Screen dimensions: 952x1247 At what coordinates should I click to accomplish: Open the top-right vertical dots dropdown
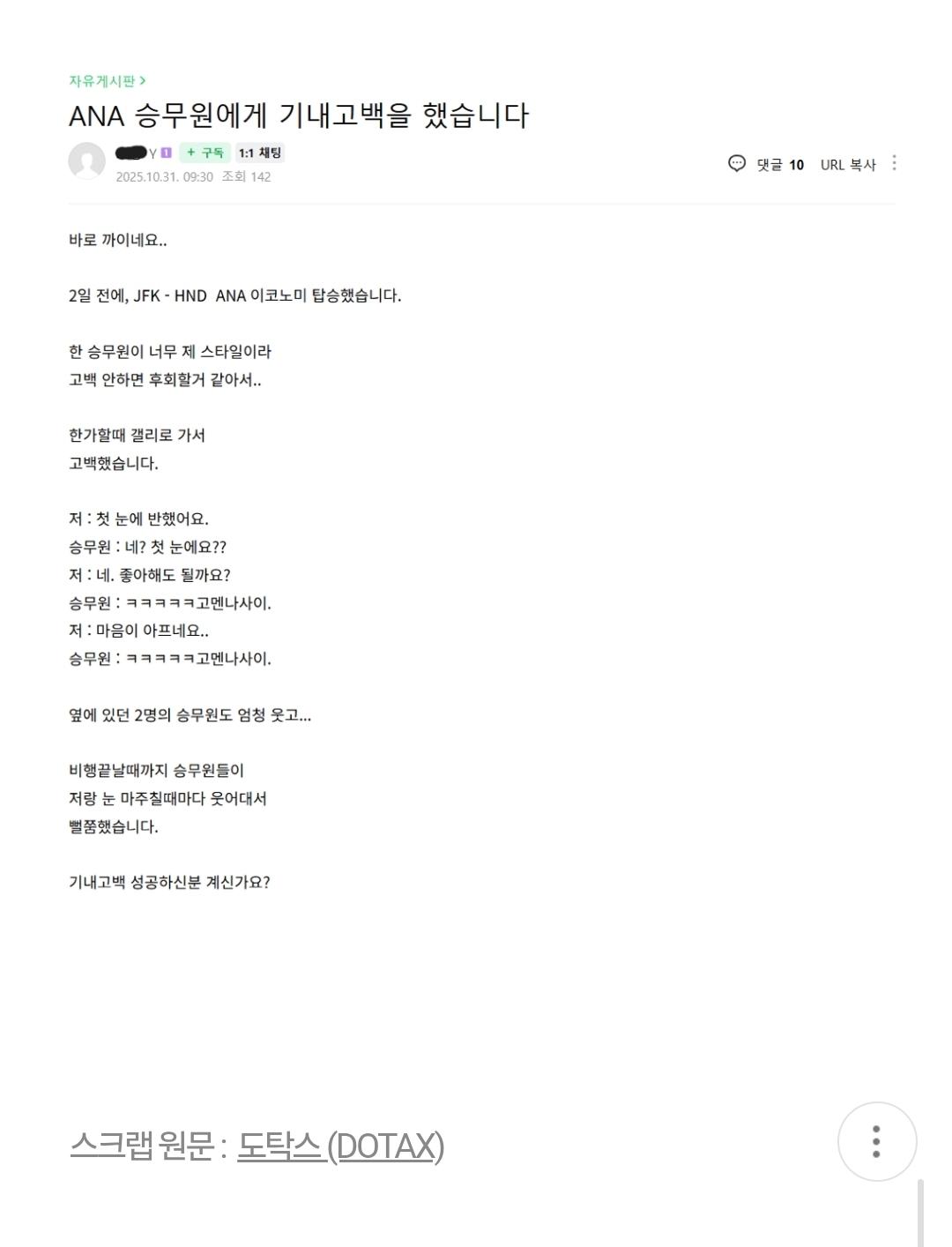pos(896,164)
